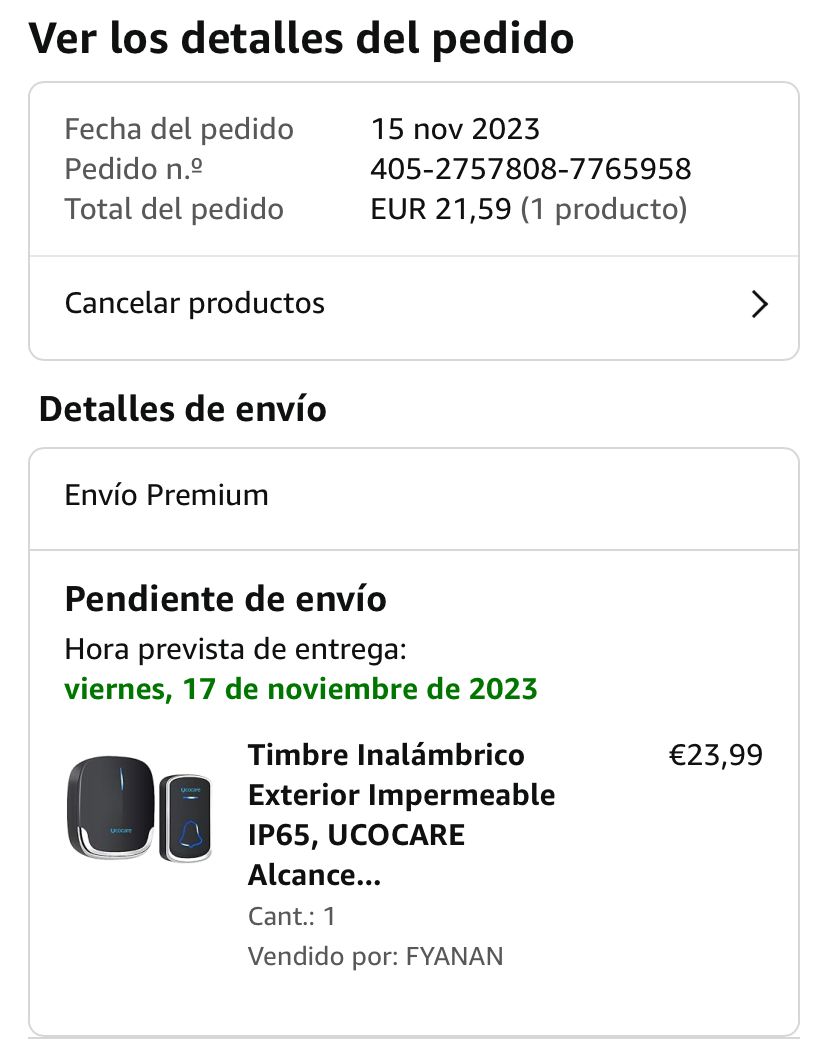Open the Cancelar productos row
828x1063 pixels.
(x=414, y=304)
